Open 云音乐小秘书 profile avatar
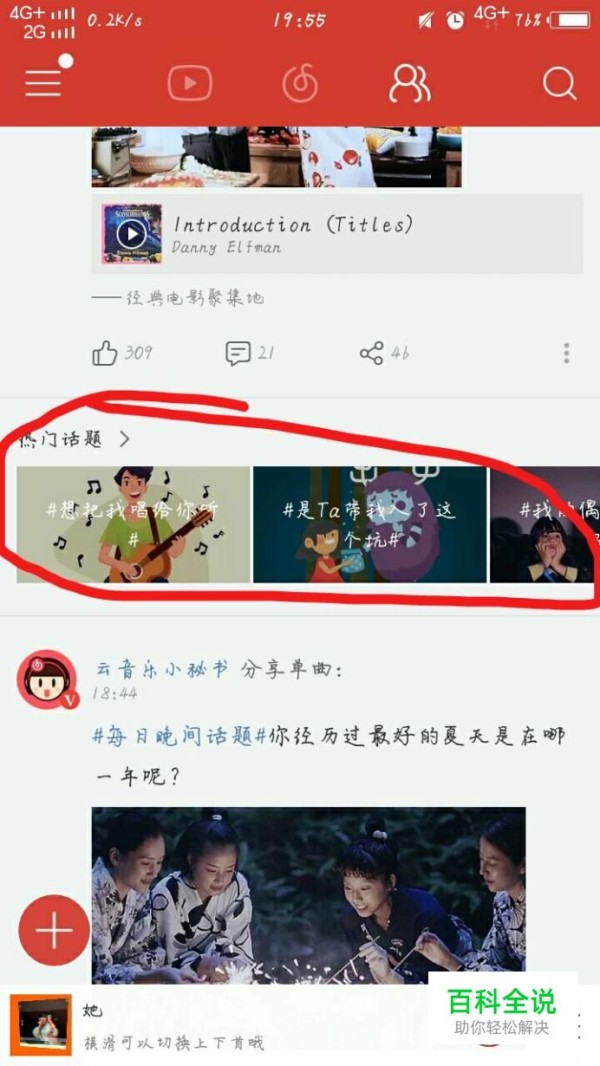The height and width of the screenshot is (1066, 600). tap(48, 680)
